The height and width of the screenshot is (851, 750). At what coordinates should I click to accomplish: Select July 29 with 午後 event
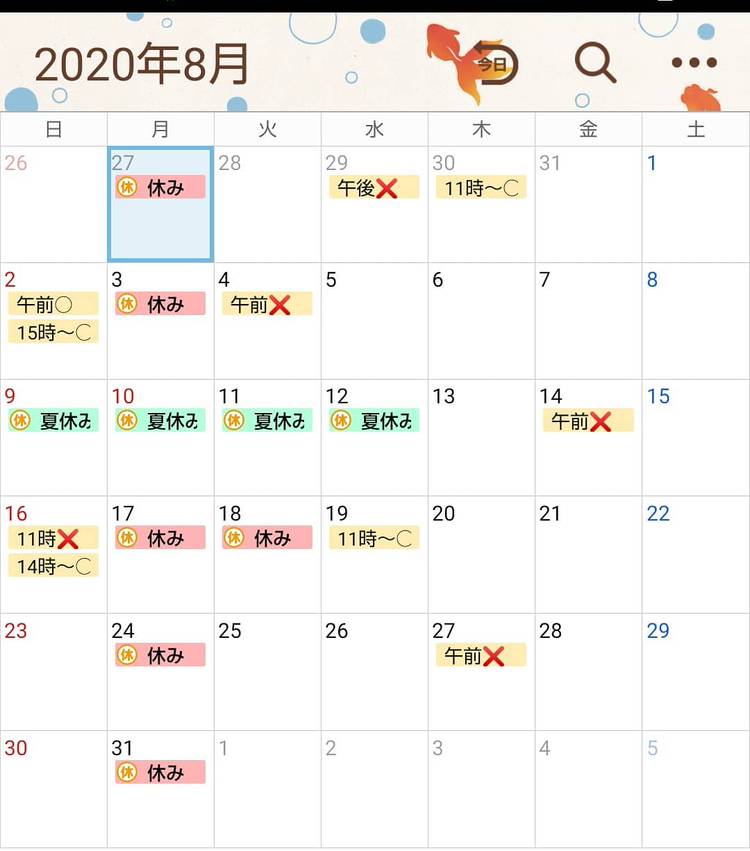(374, 205)
